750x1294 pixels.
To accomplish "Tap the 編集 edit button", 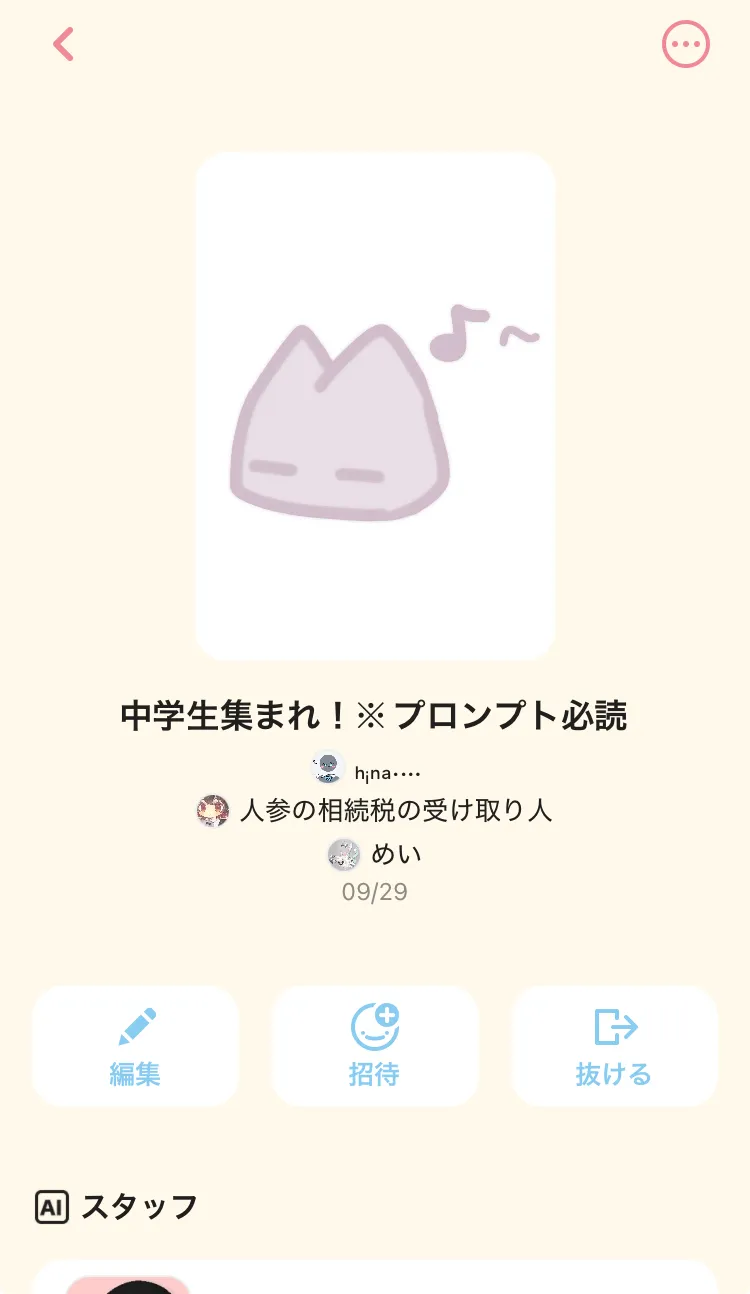I will click(135, 1046).
